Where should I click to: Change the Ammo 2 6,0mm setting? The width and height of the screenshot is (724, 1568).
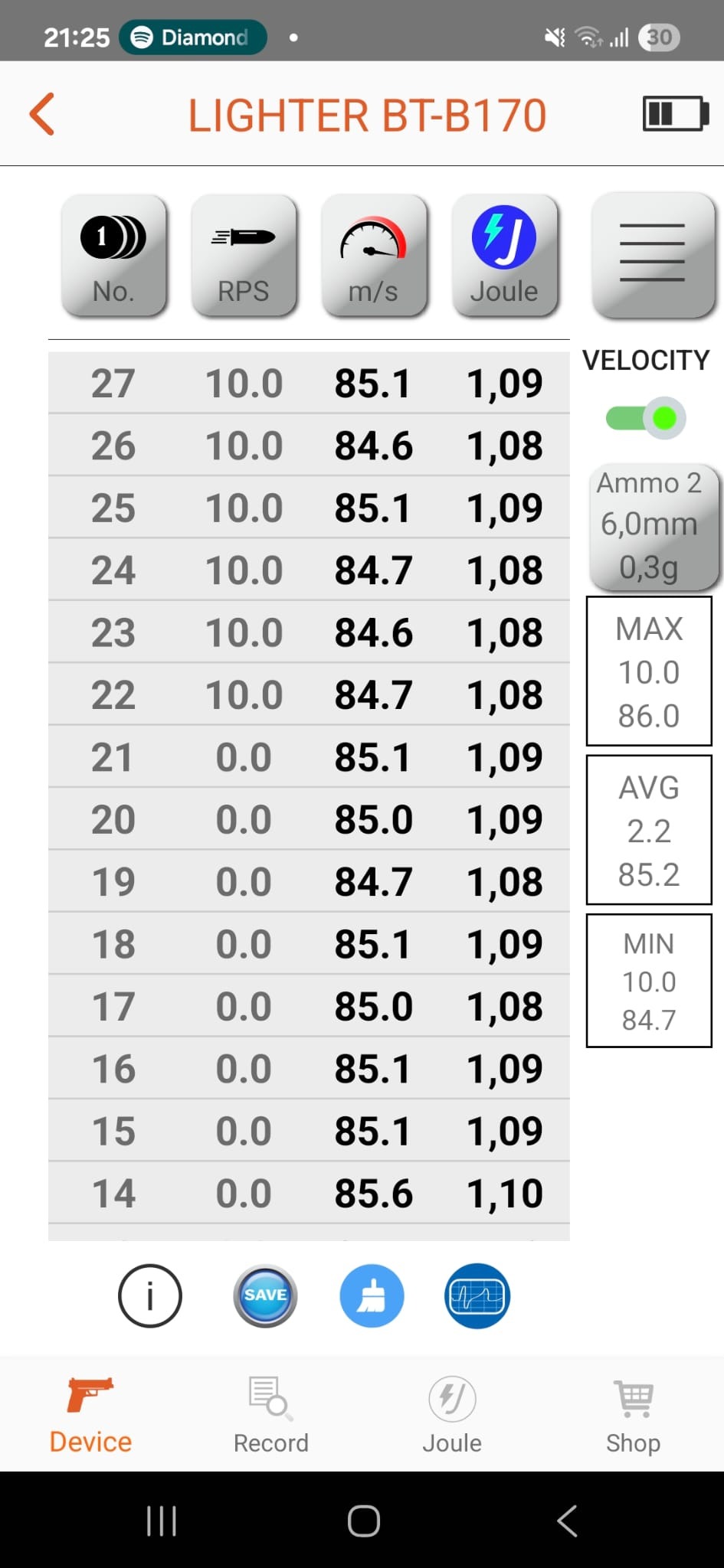654,527
